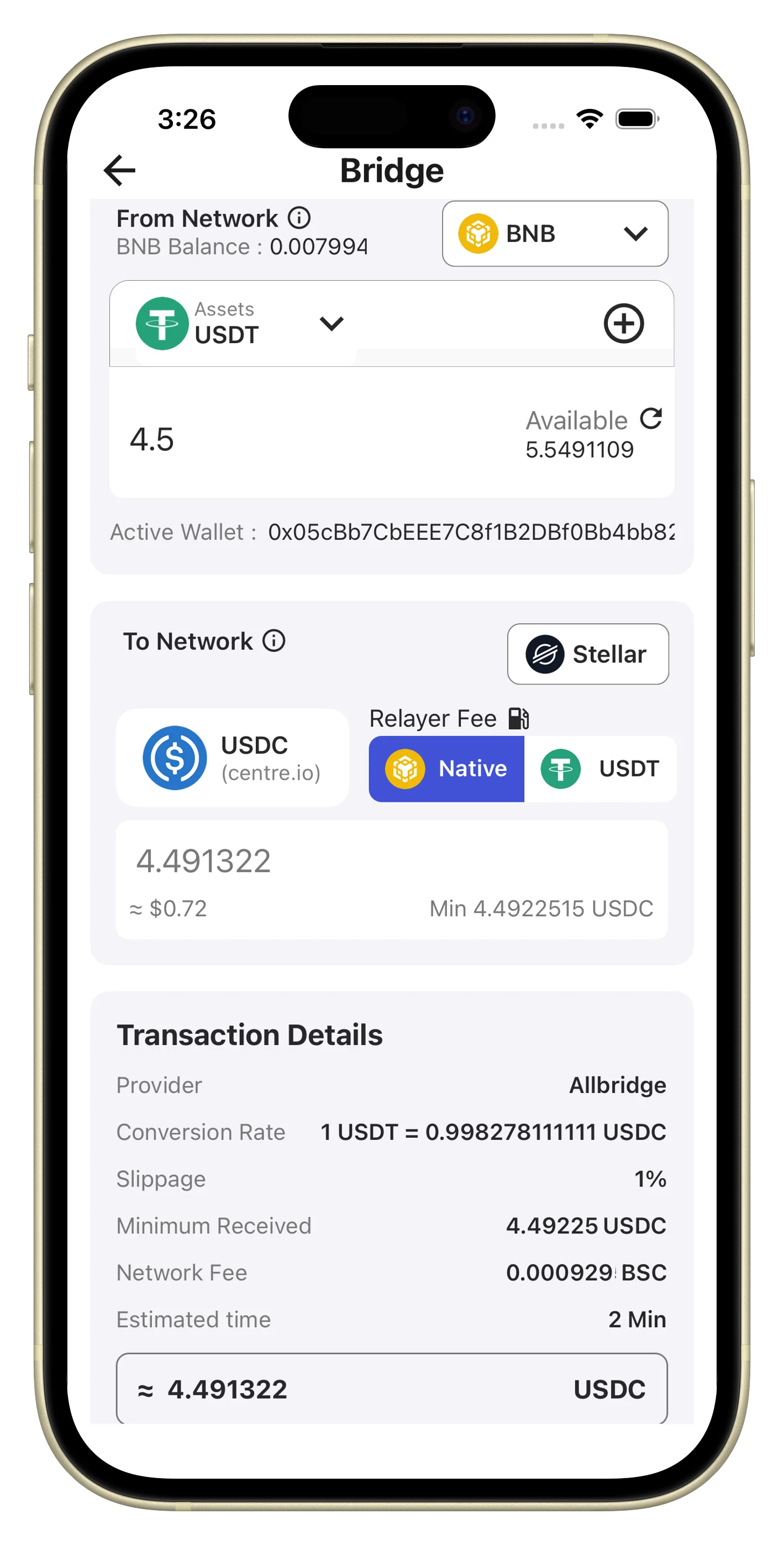The height and width of the screenshot is (1545, 784).
Task: Edit the 4.5 amount field
Action: (270, 439)
